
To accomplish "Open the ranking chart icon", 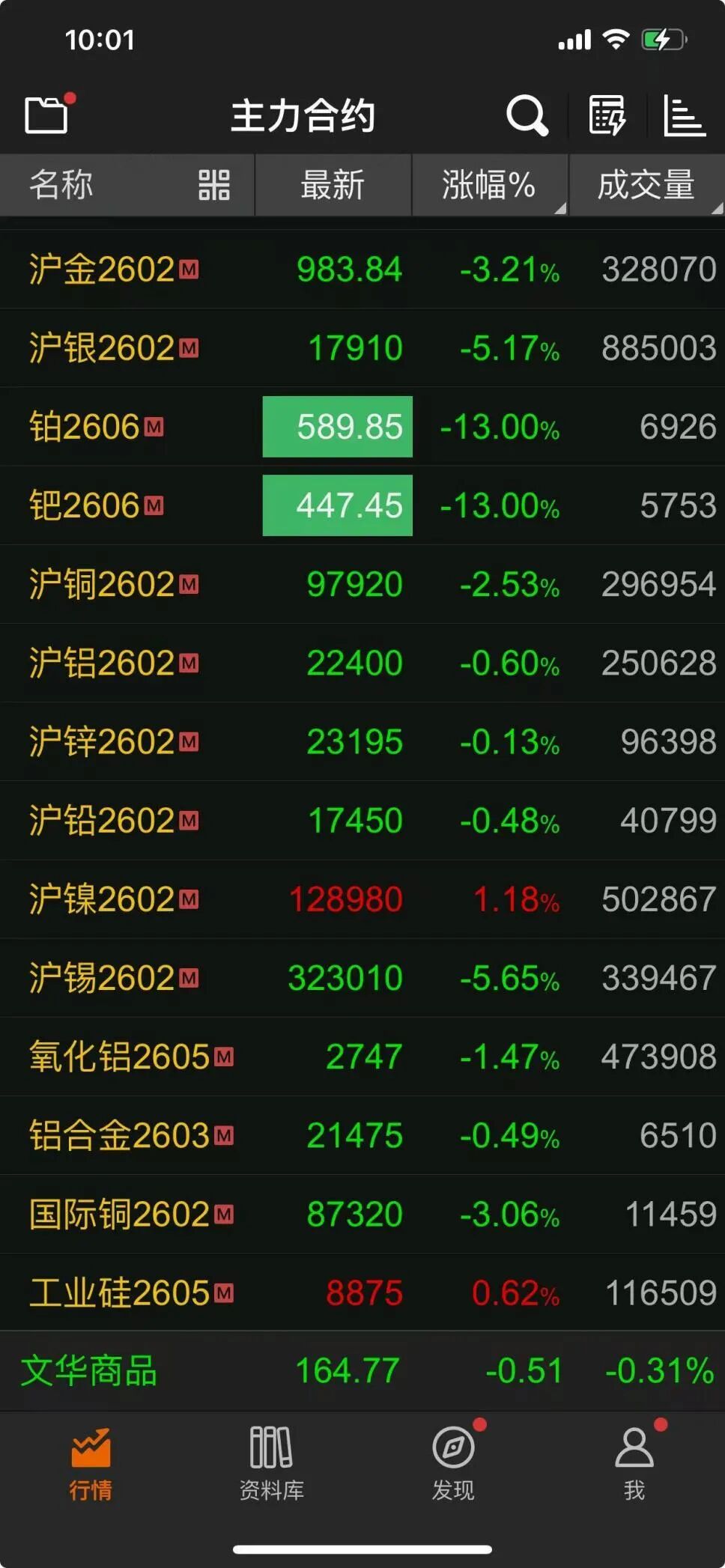I will tap(684, 115).
